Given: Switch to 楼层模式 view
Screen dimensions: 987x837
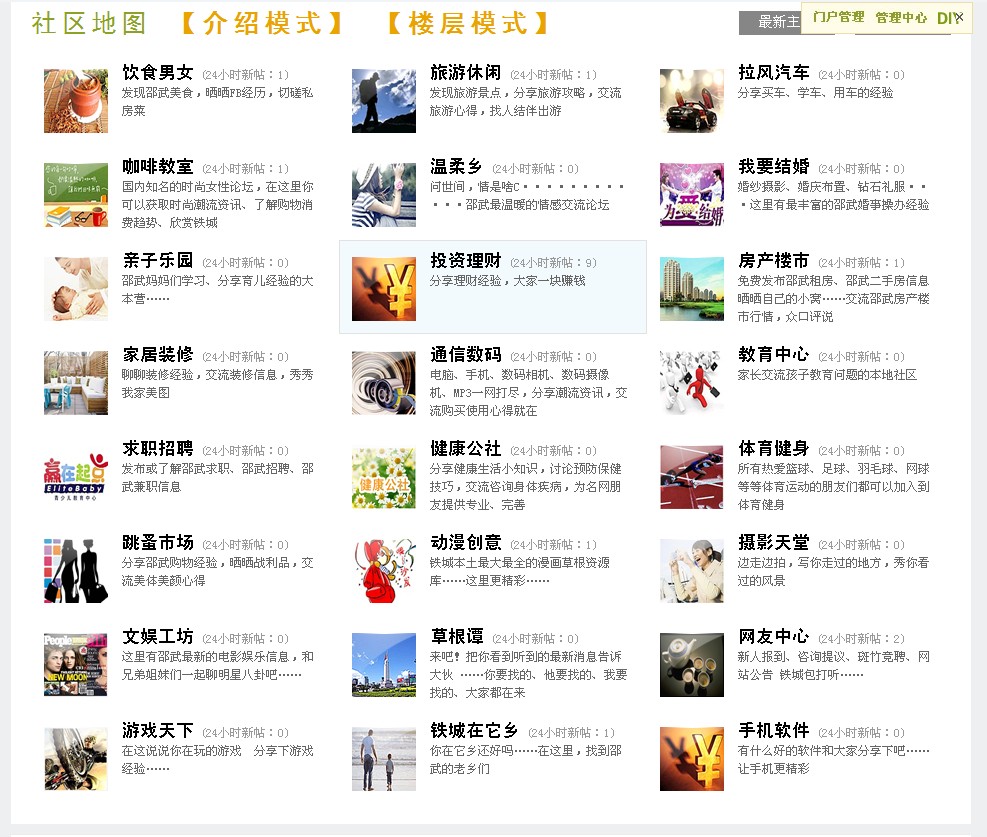Looking at the screenshot, I should 468,23.
